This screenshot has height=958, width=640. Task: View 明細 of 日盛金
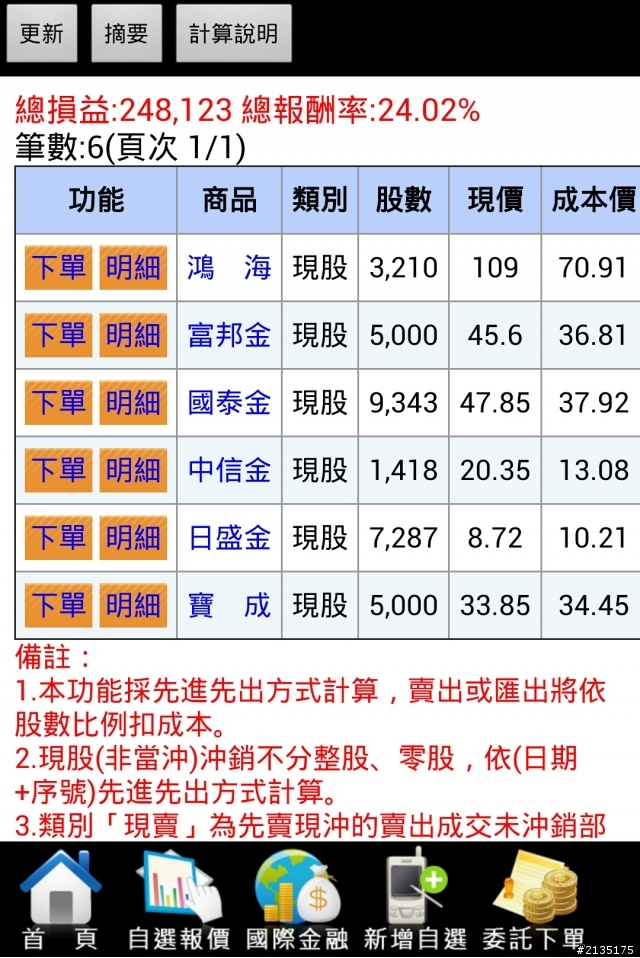pyautogui.click(x=133, y=538)
